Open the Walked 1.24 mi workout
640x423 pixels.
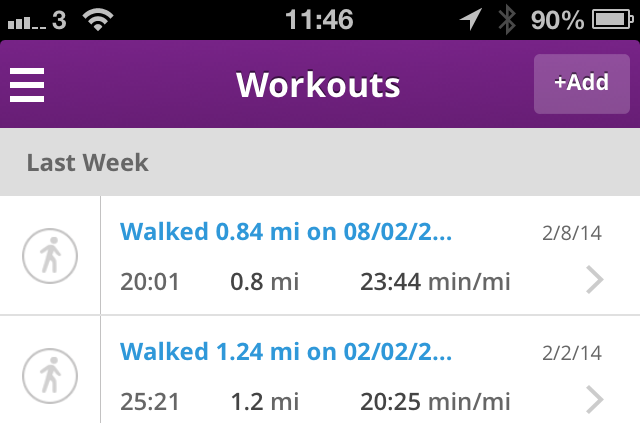[320, 370]
